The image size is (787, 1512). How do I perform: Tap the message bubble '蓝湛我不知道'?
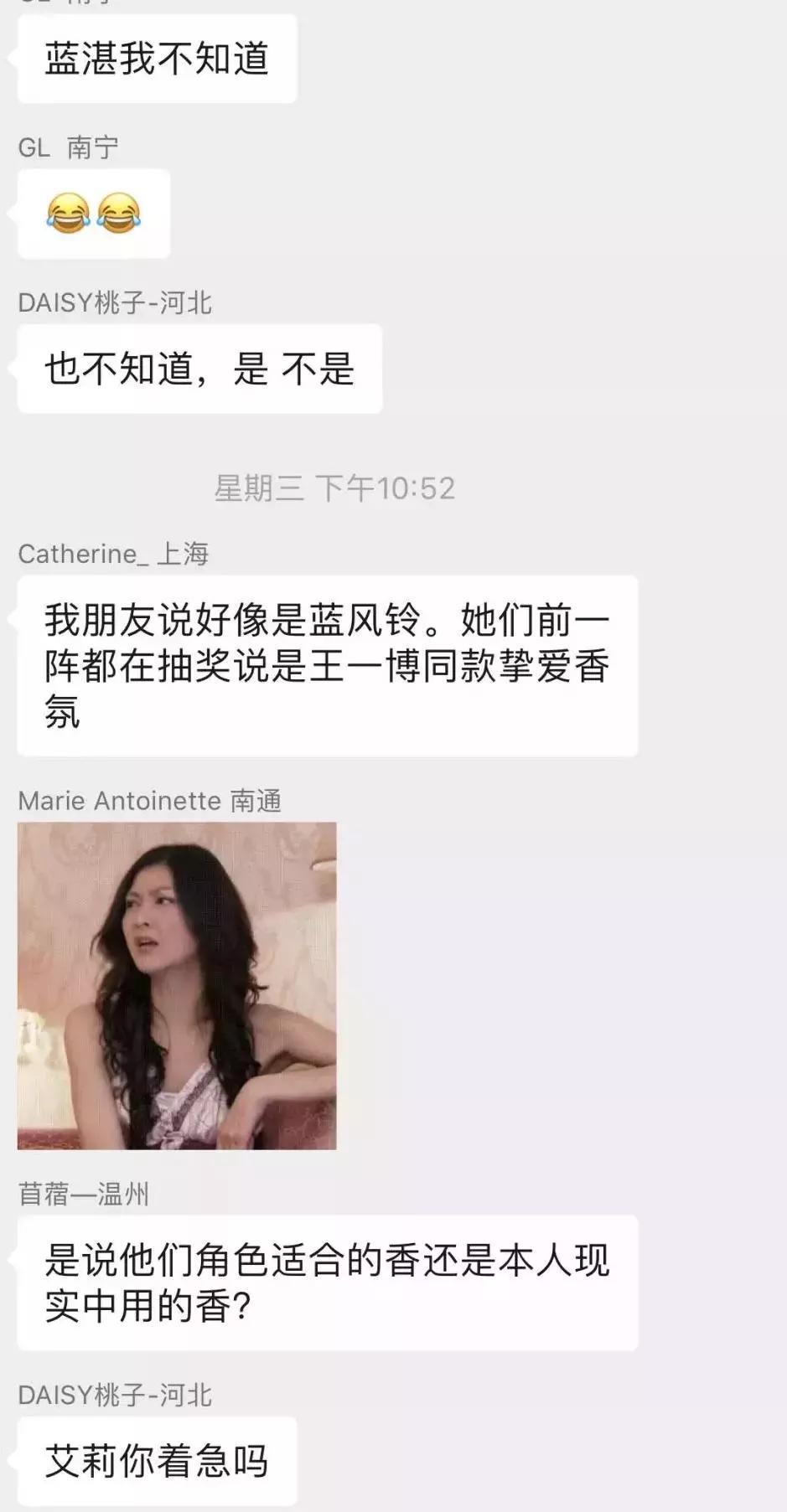point(156,57)
